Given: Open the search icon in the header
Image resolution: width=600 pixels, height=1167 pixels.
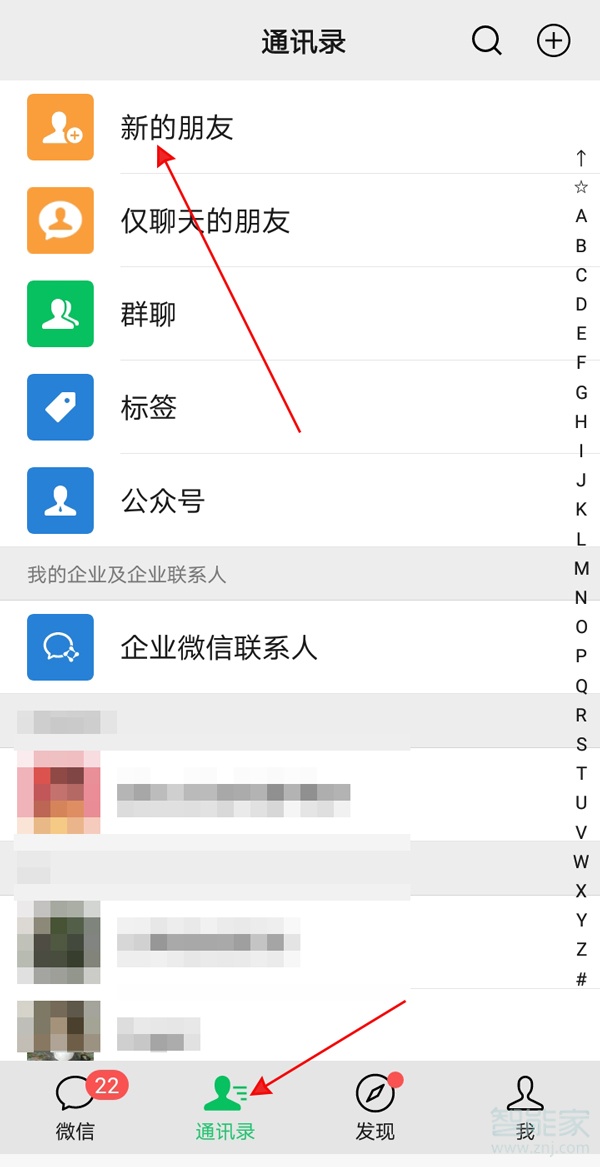Looking at the screenshot, I should [x=487, y=41].
